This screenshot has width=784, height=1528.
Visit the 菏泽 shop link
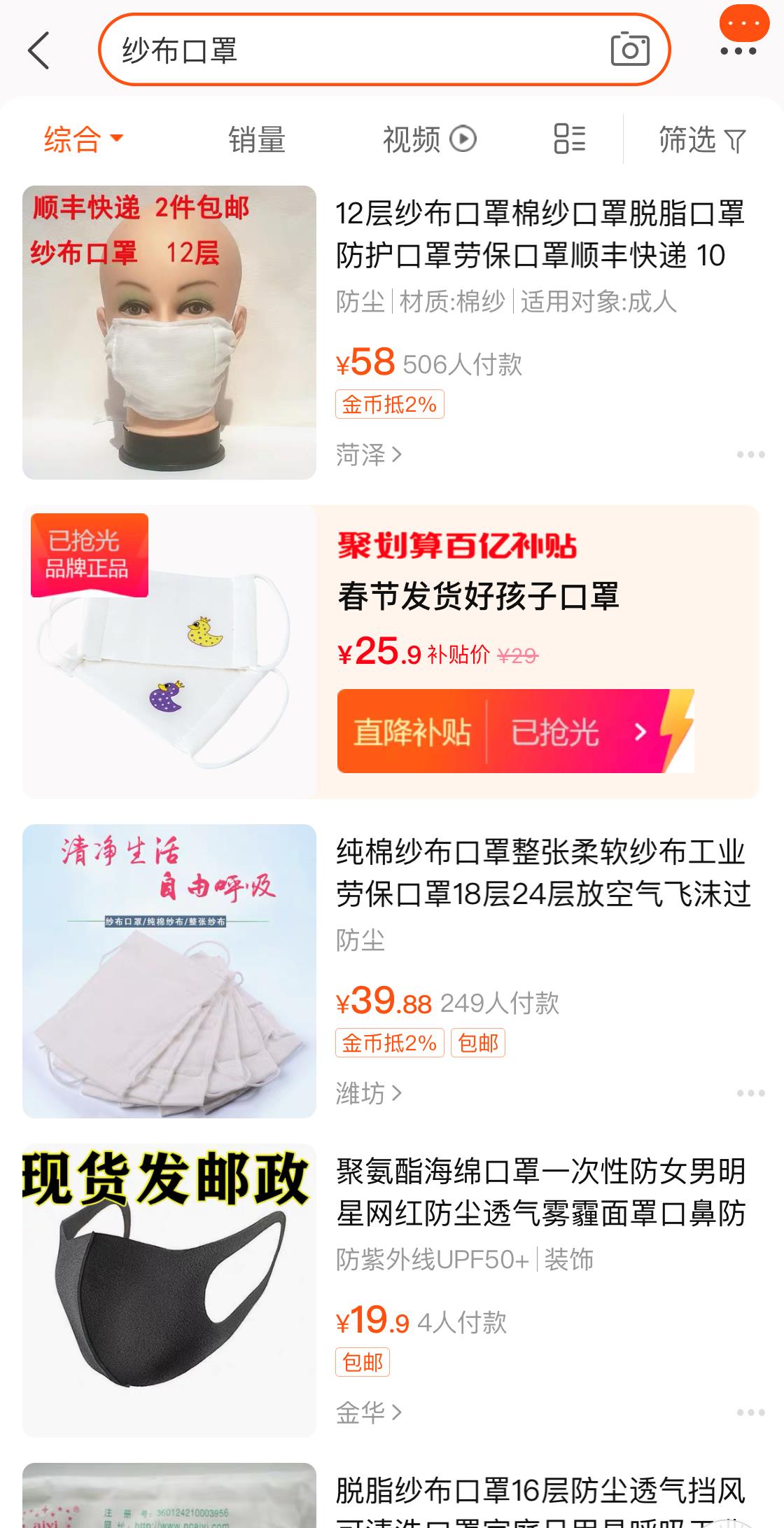click(369, 454)
